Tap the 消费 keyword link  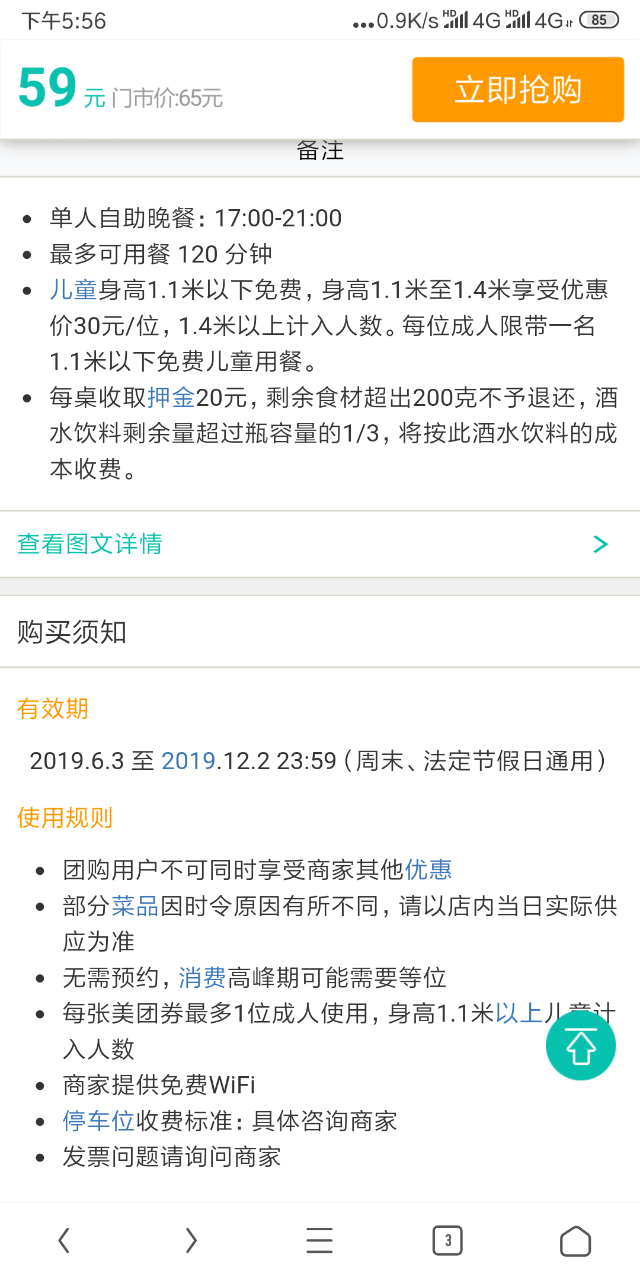click(x=203, y=978)
